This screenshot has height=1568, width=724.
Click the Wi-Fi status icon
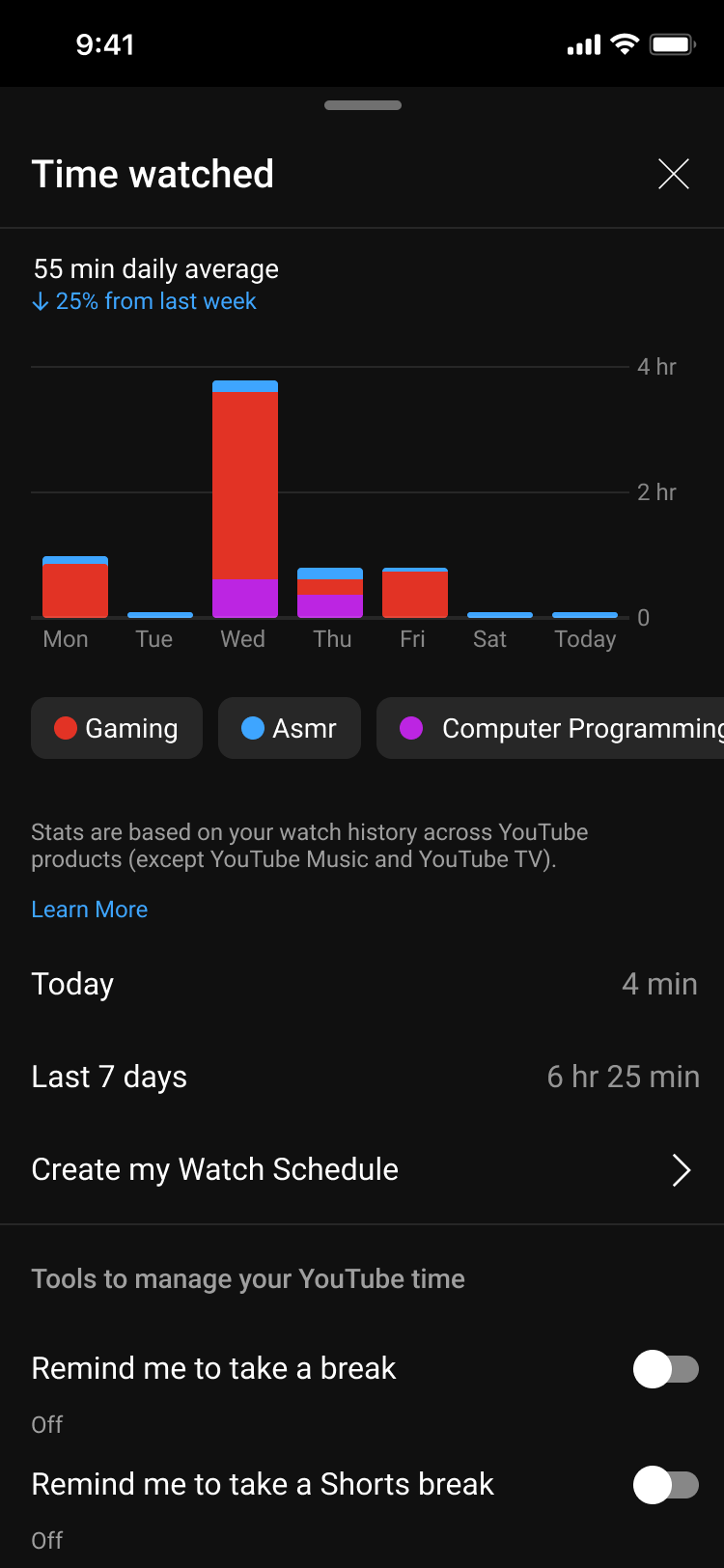625,42
